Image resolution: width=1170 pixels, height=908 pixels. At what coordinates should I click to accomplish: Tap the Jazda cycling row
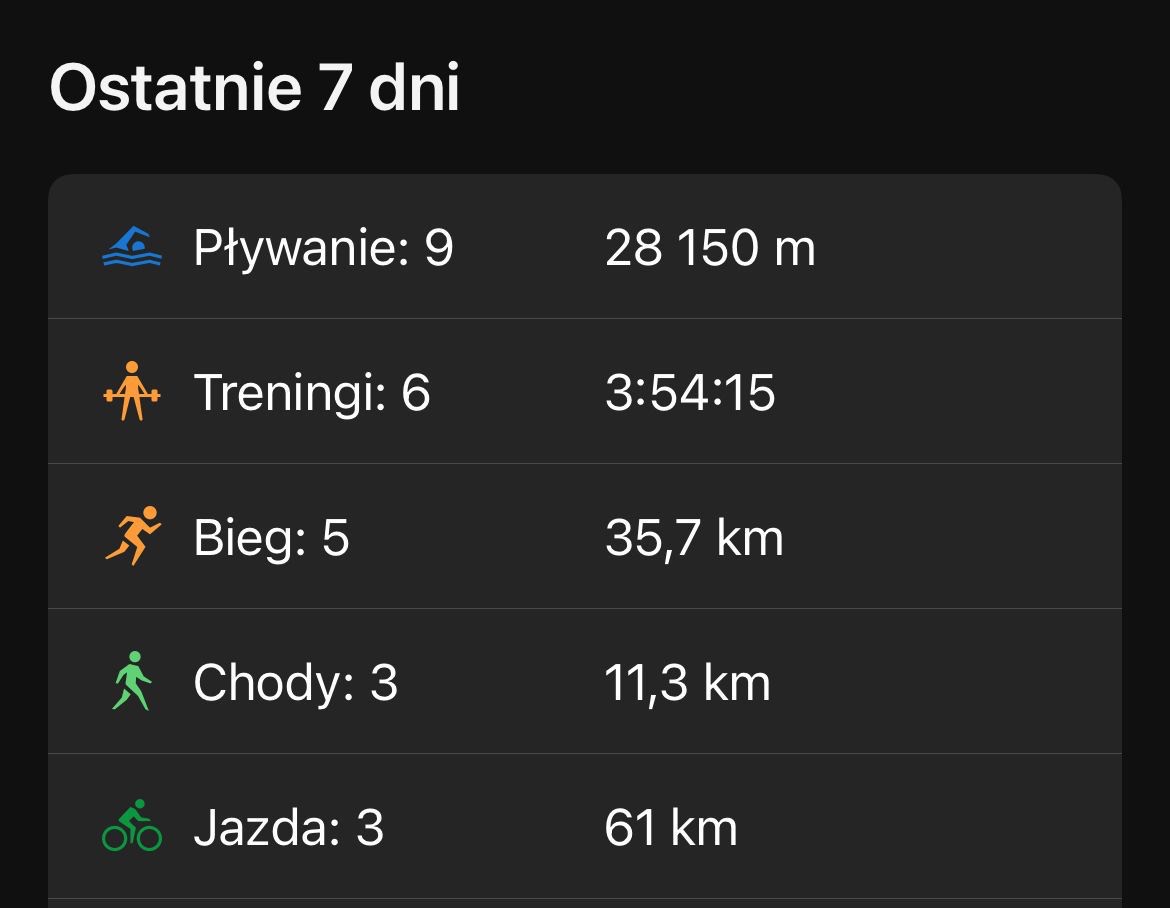[x=584, y=827]
